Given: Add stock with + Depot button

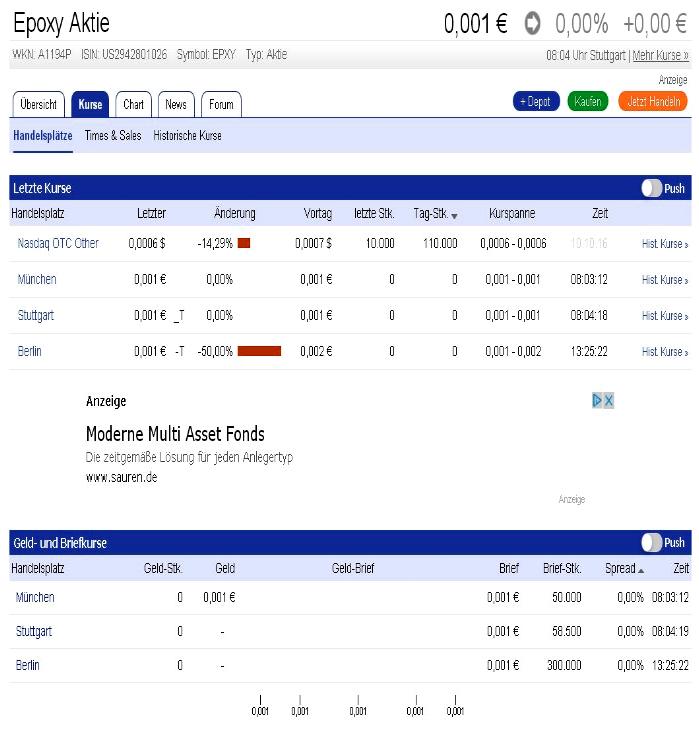Looking at the screenshot, I should click(x=536, y=101).
